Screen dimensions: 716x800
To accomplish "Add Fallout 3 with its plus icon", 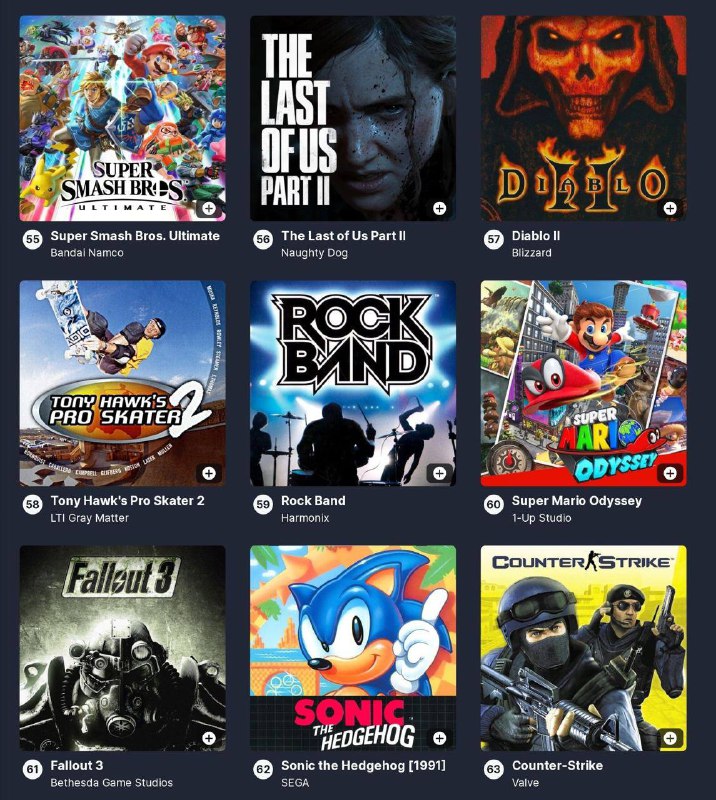I will [x=208, y=738].
